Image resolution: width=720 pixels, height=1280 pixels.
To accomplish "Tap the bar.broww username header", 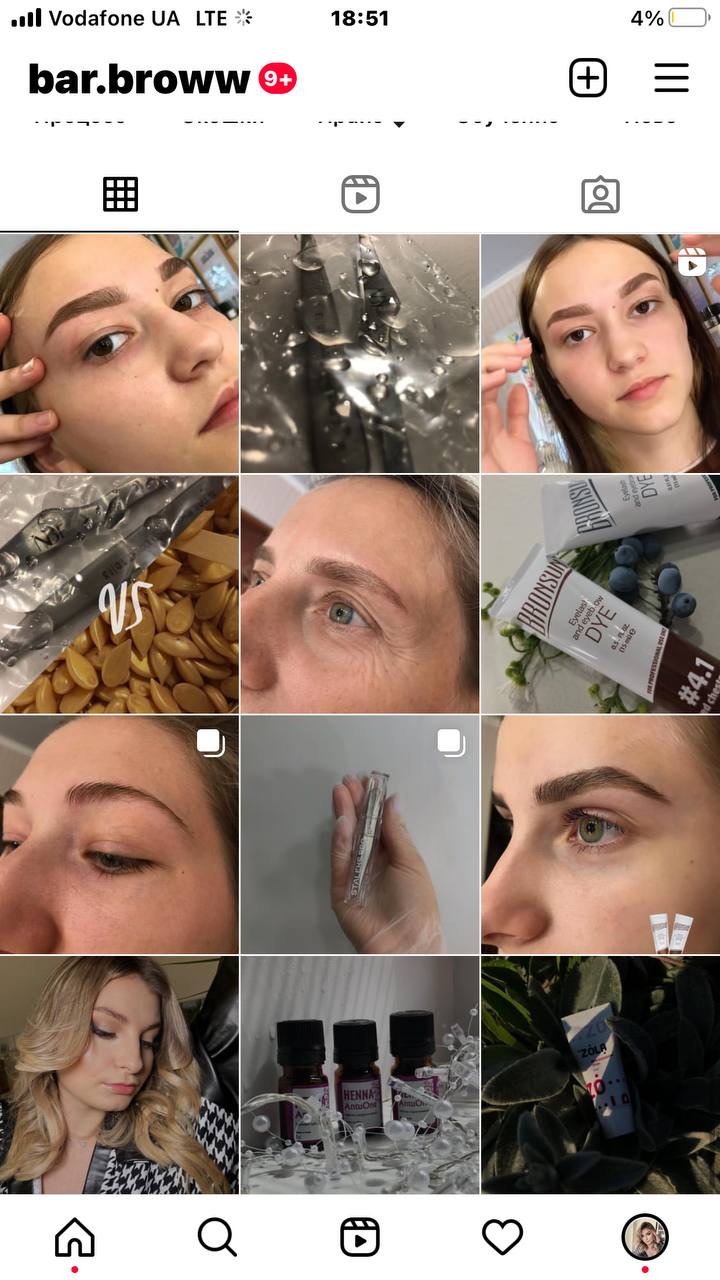I will point(139,79).
